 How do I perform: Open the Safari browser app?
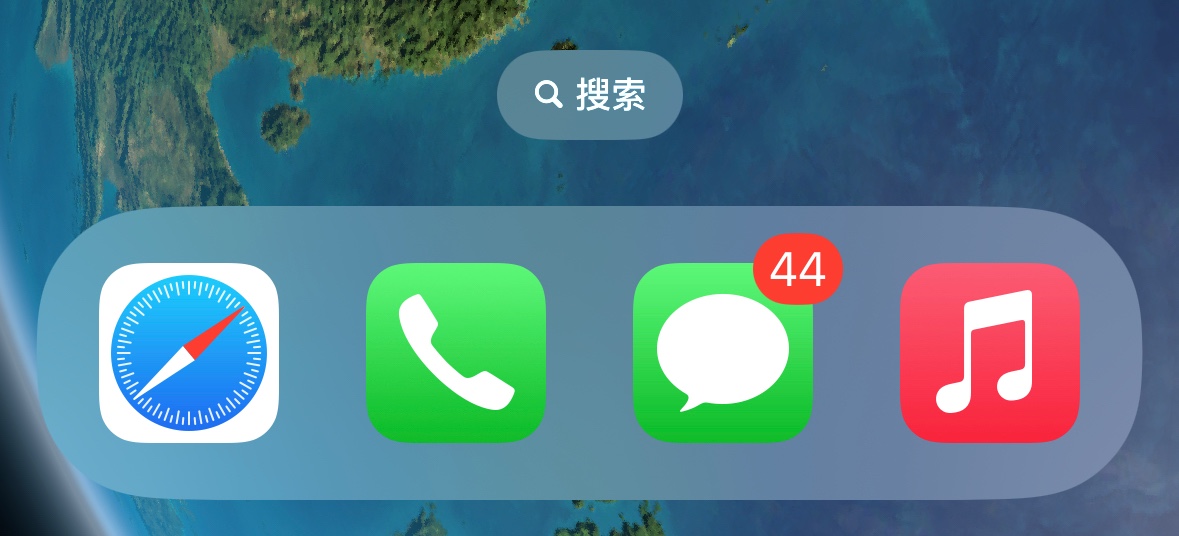tap(189, 352)
